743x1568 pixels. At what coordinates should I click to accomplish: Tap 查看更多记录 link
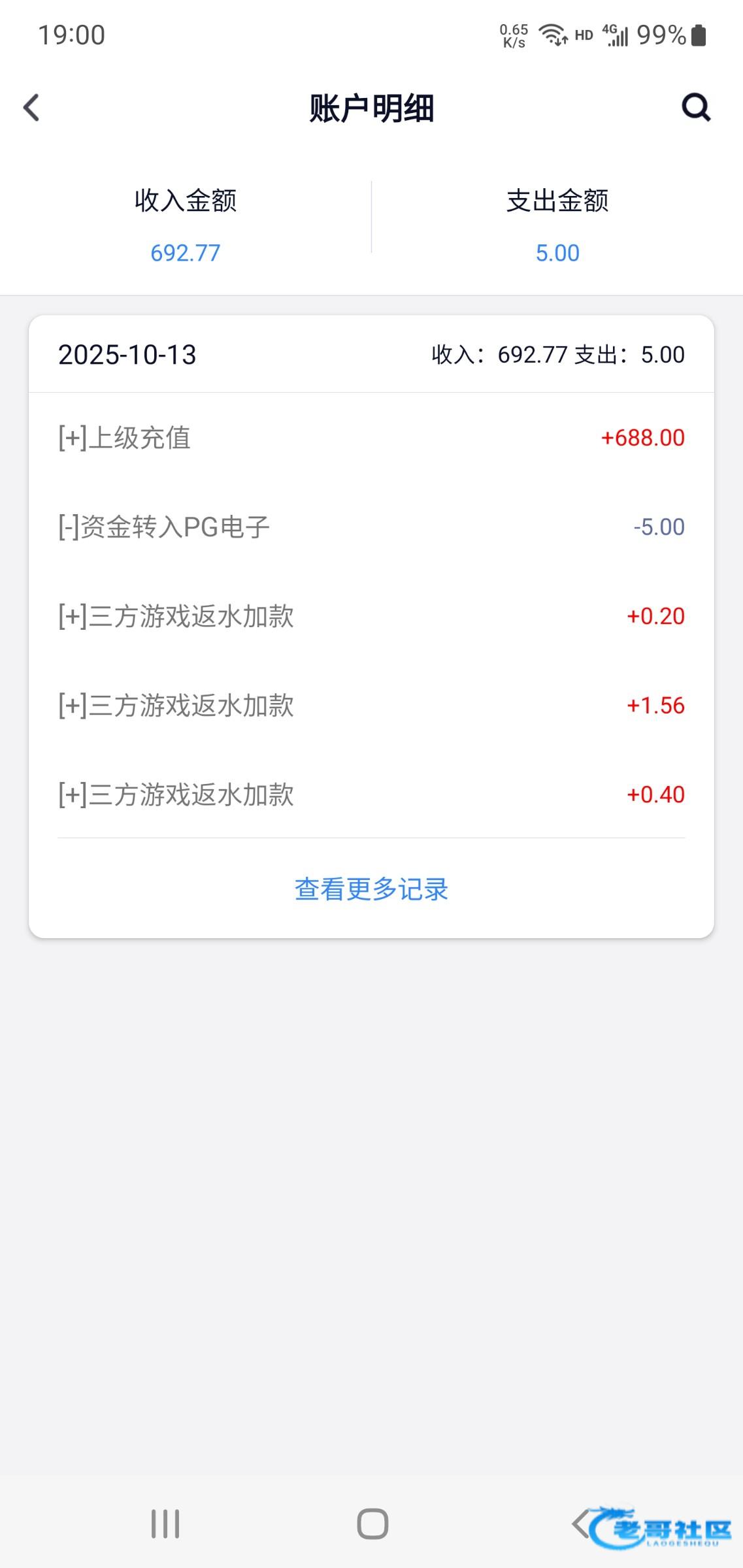[x=371, y=889]
